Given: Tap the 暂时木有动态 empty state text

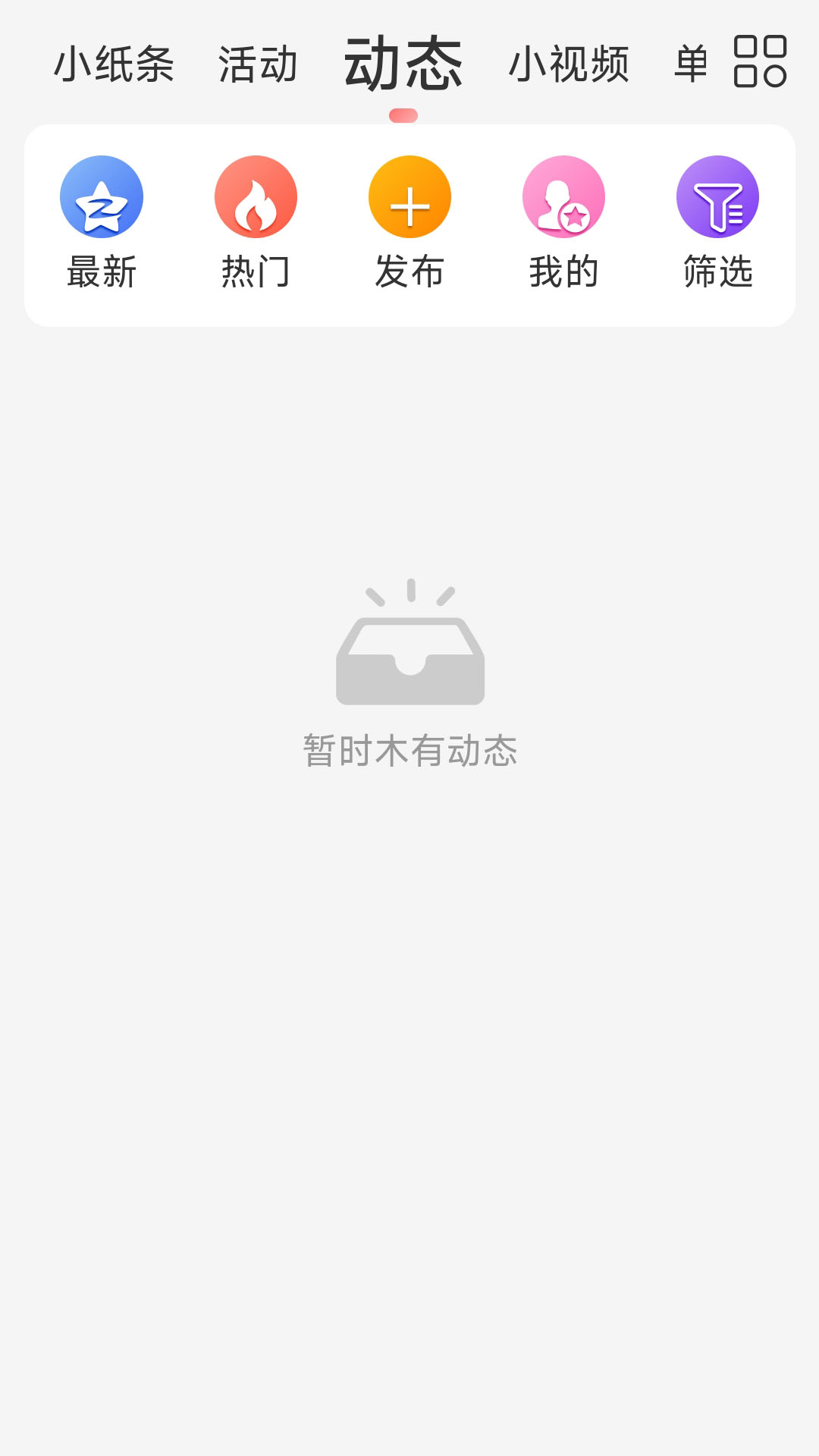Looking at the screenshot, I should [409, 753].
